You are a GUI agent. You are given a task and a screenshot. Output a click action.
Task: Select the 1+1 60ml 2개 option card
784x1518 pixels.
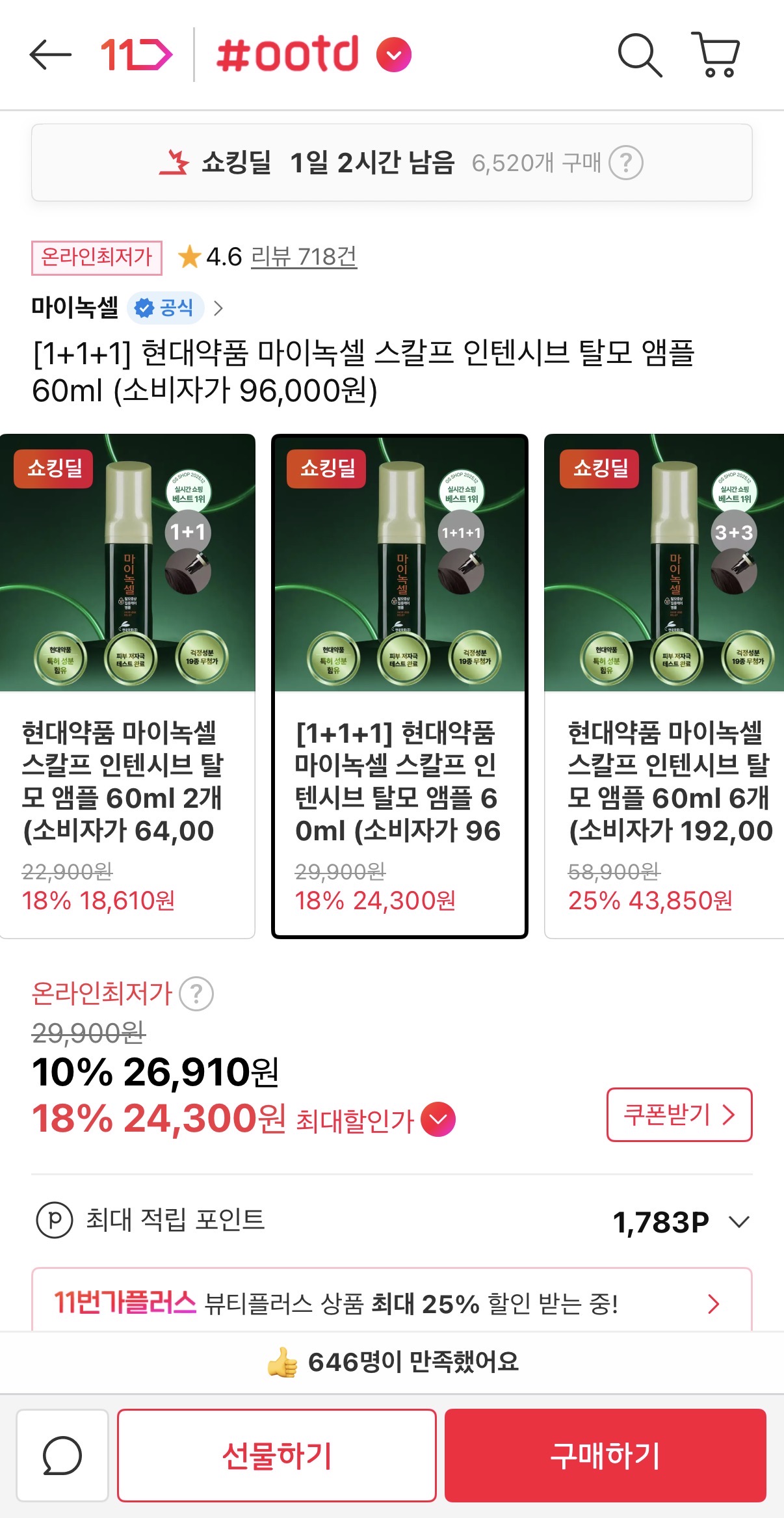pyautogui.click(x=127, y=686)
